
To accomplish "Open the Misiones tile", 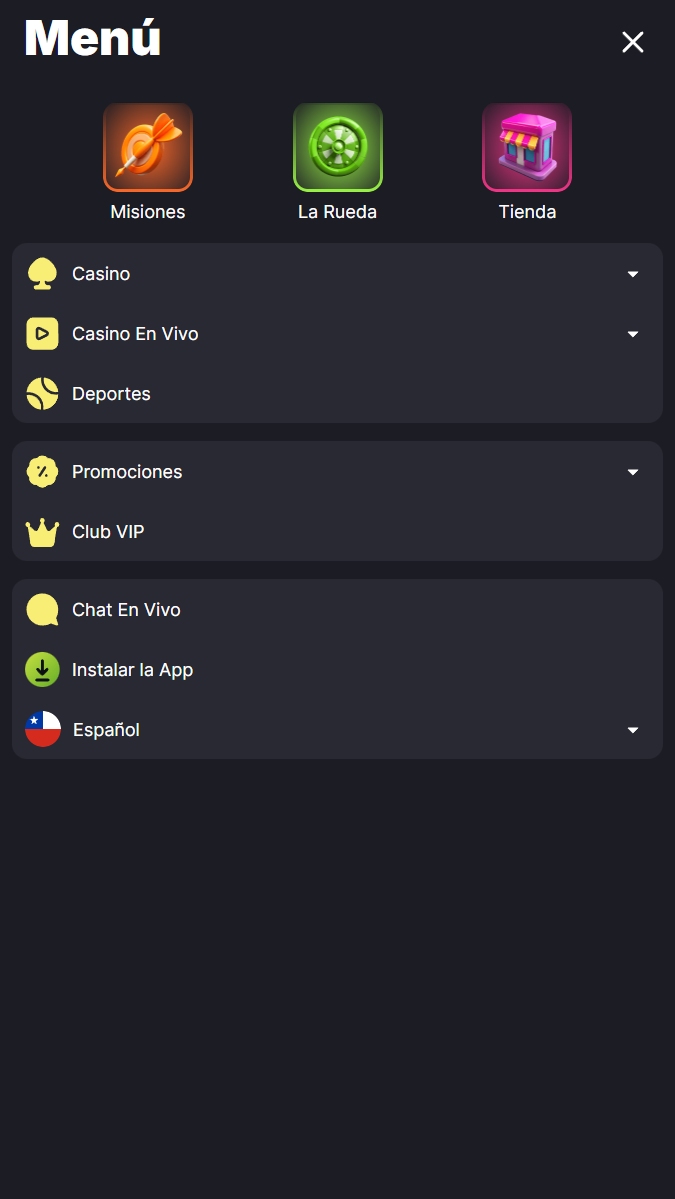I will tap(148, 163).
